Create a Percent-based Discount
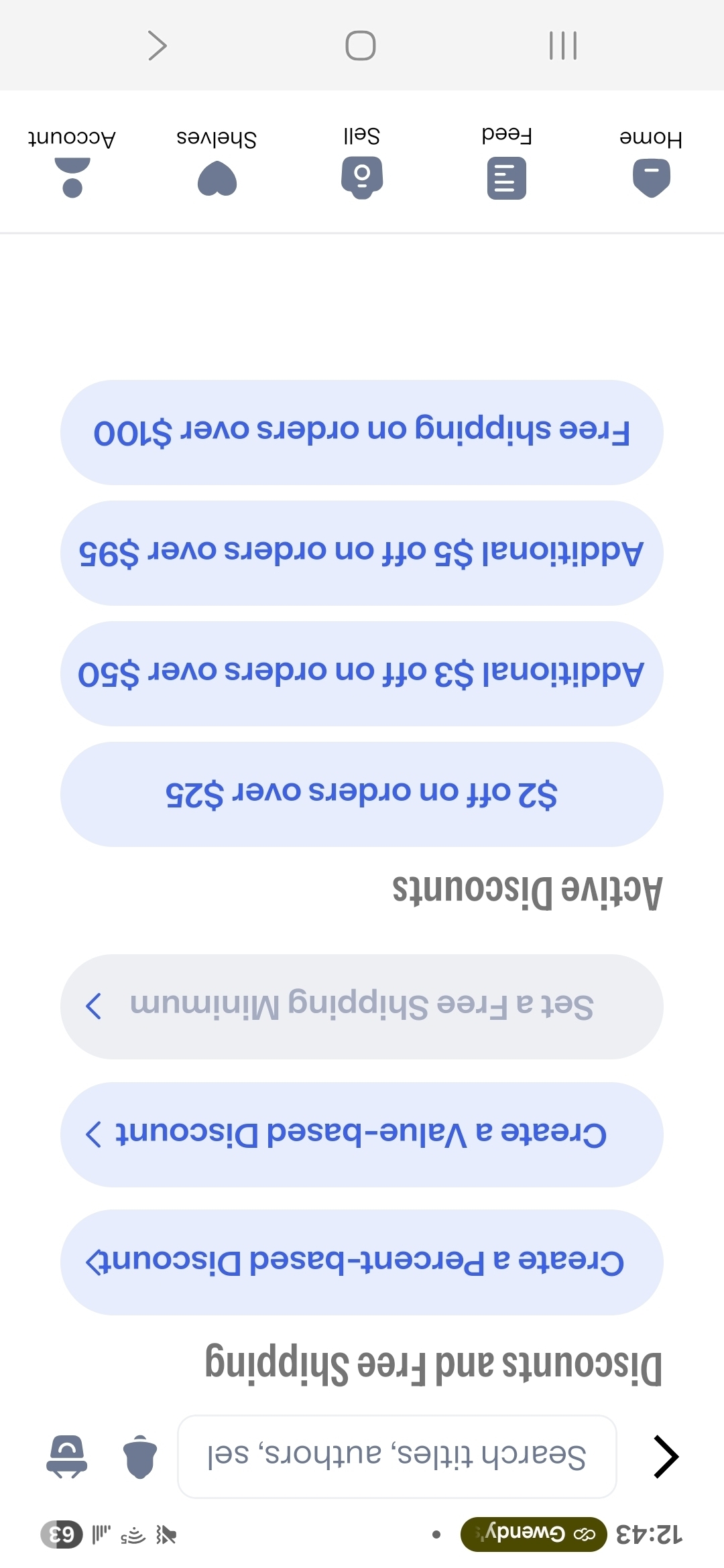The height and width of the screenshot is (1568, 724). [362, 1262]
